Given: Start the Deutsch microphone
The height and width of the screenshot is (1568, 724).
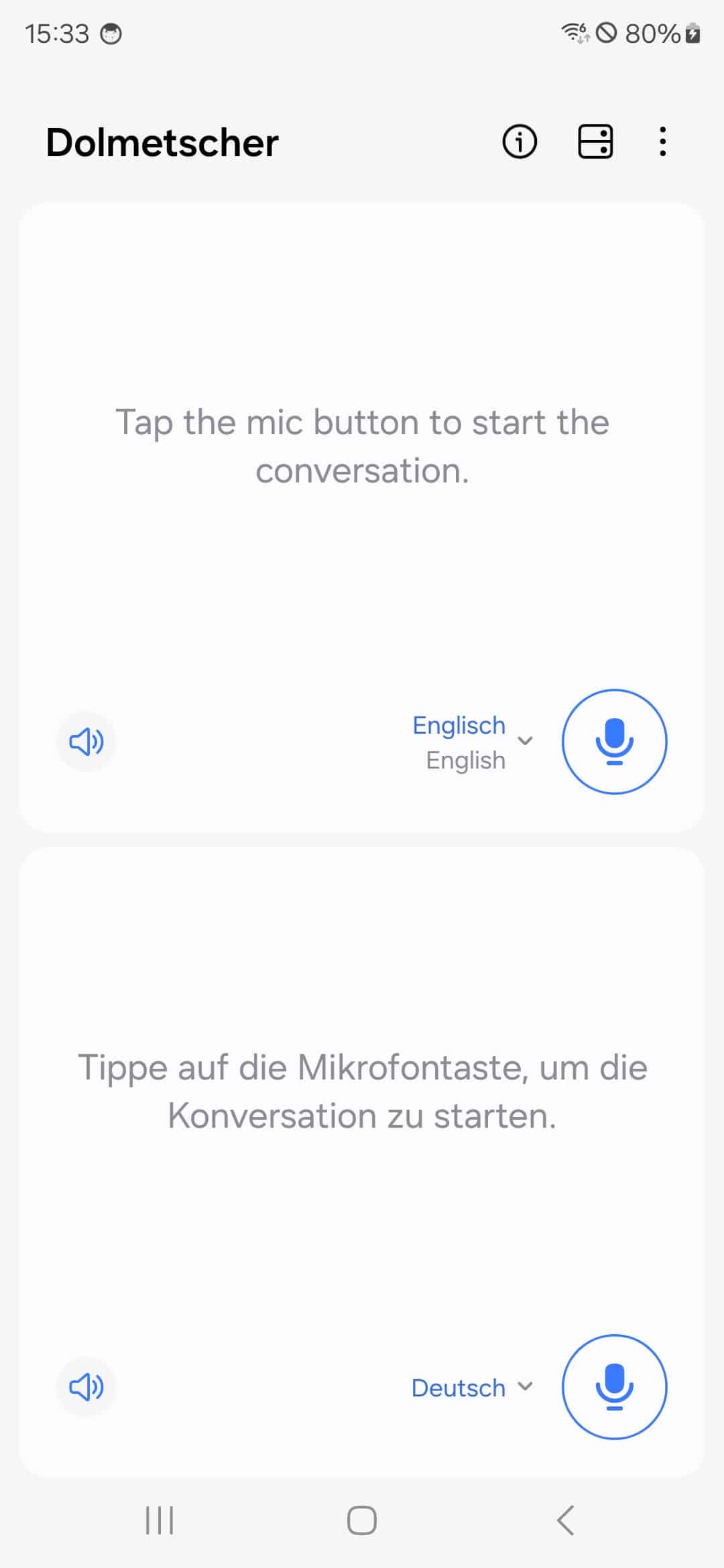Looking at the screenshot, I should click(x=614, y=1386).
